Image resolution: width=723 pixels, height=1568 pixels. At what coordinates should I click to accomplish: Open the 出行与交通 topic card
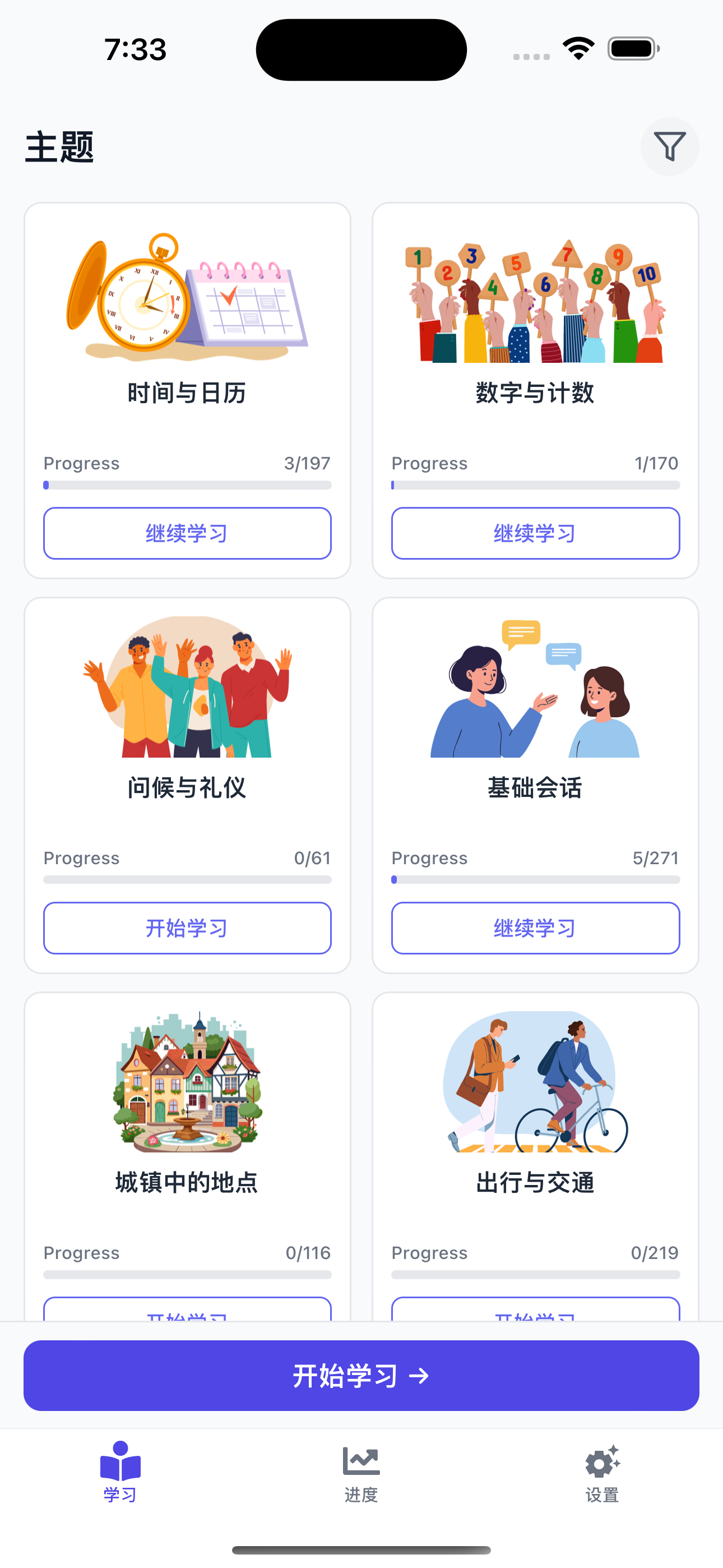[535, 1126]
